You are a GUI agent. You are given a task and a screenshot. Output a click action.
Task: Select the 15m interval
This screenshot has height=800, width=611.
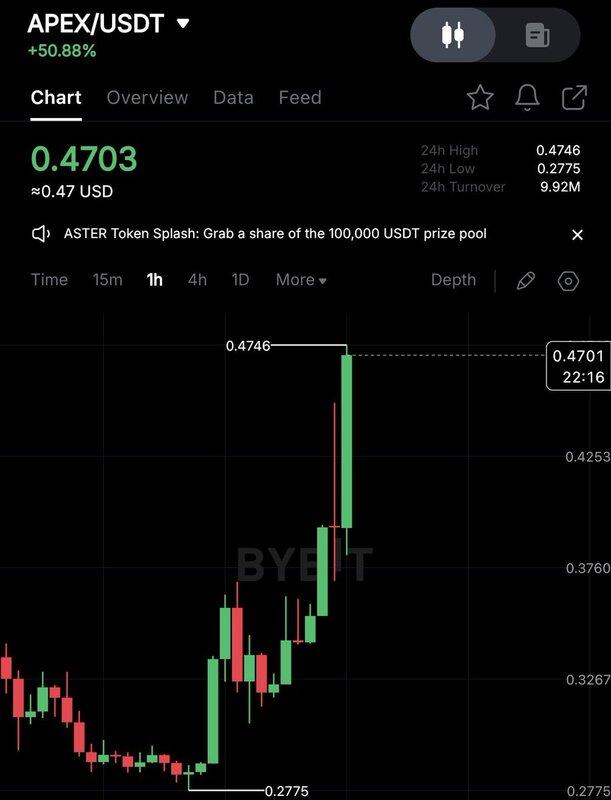107,280
